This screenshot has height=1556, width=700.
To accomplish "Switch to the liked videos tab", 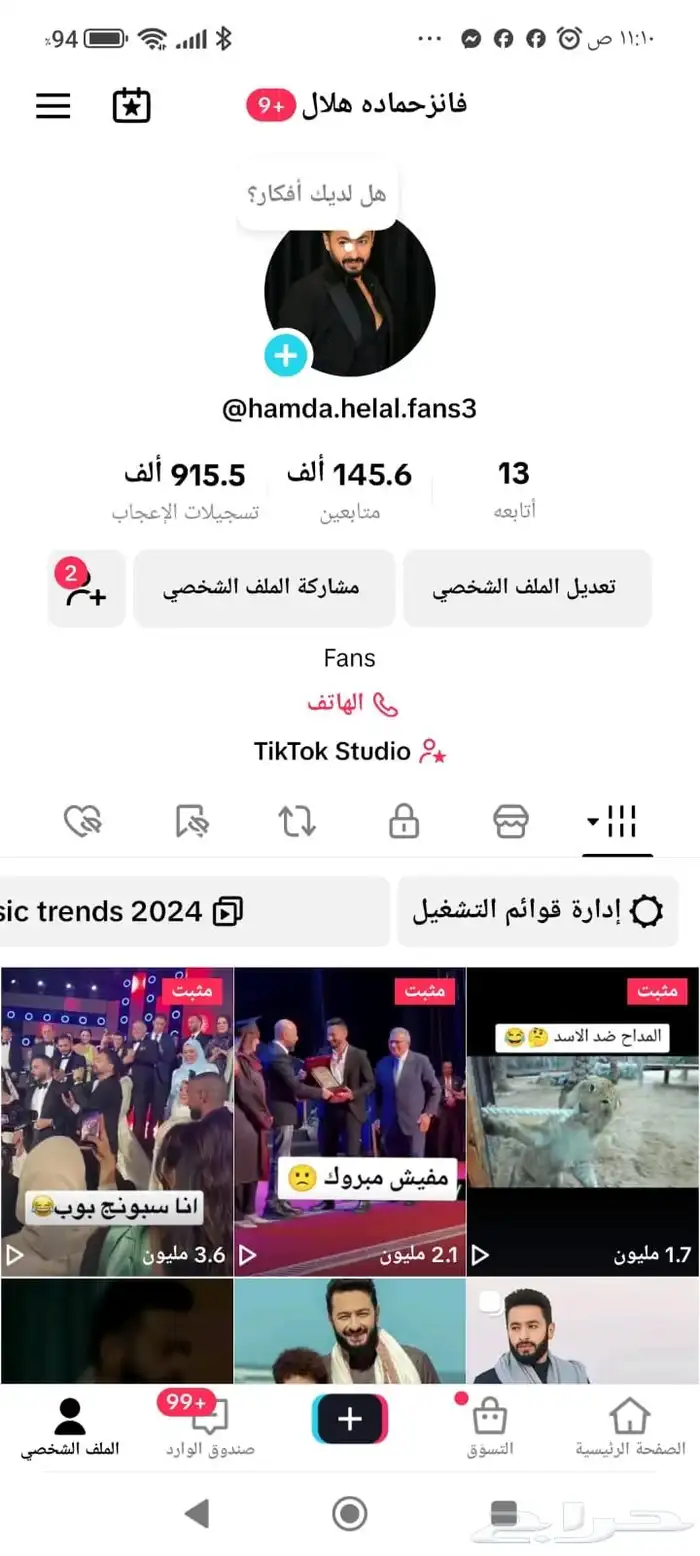I will point(83,822).
